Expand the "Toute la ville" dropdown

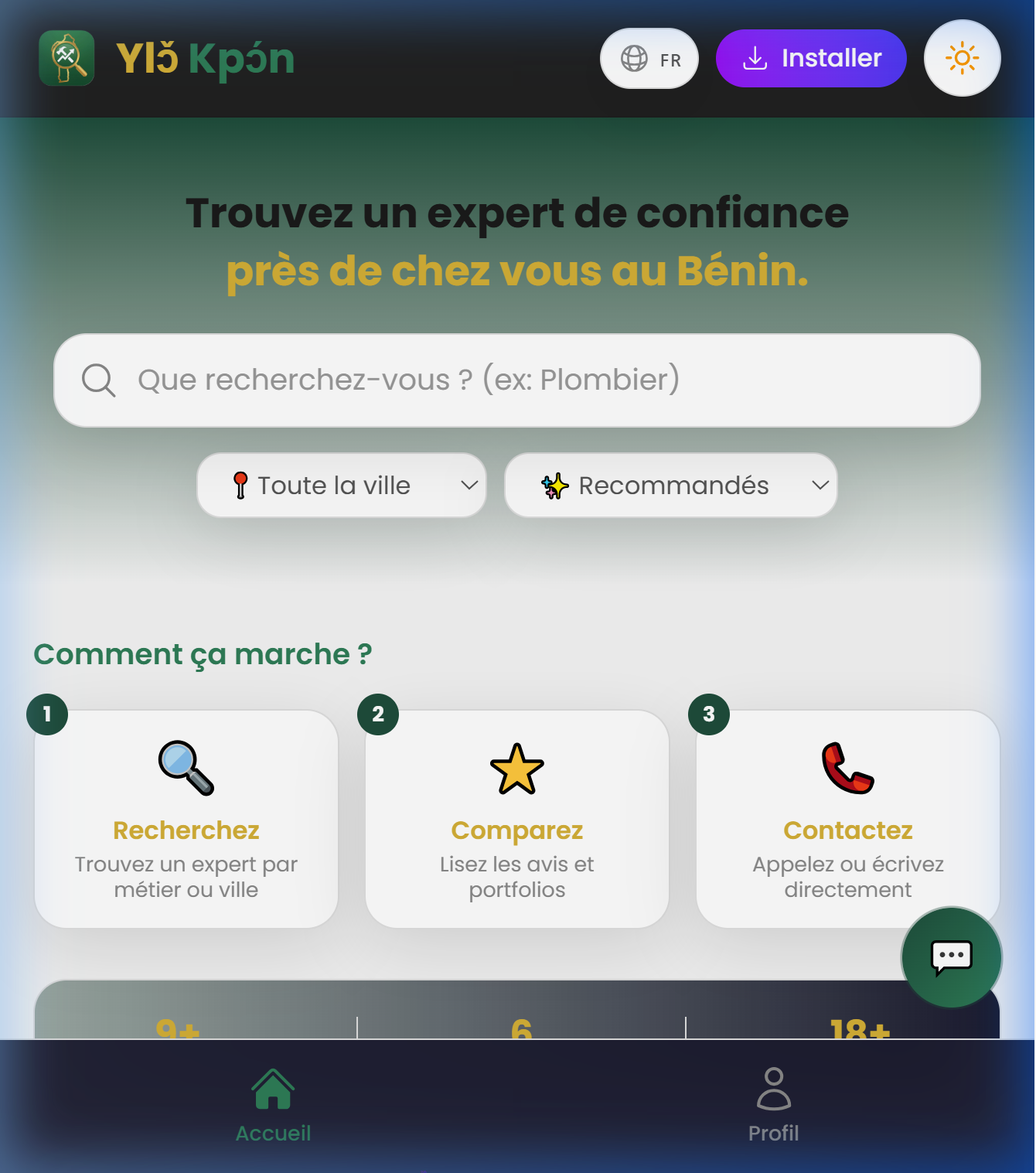342,486
